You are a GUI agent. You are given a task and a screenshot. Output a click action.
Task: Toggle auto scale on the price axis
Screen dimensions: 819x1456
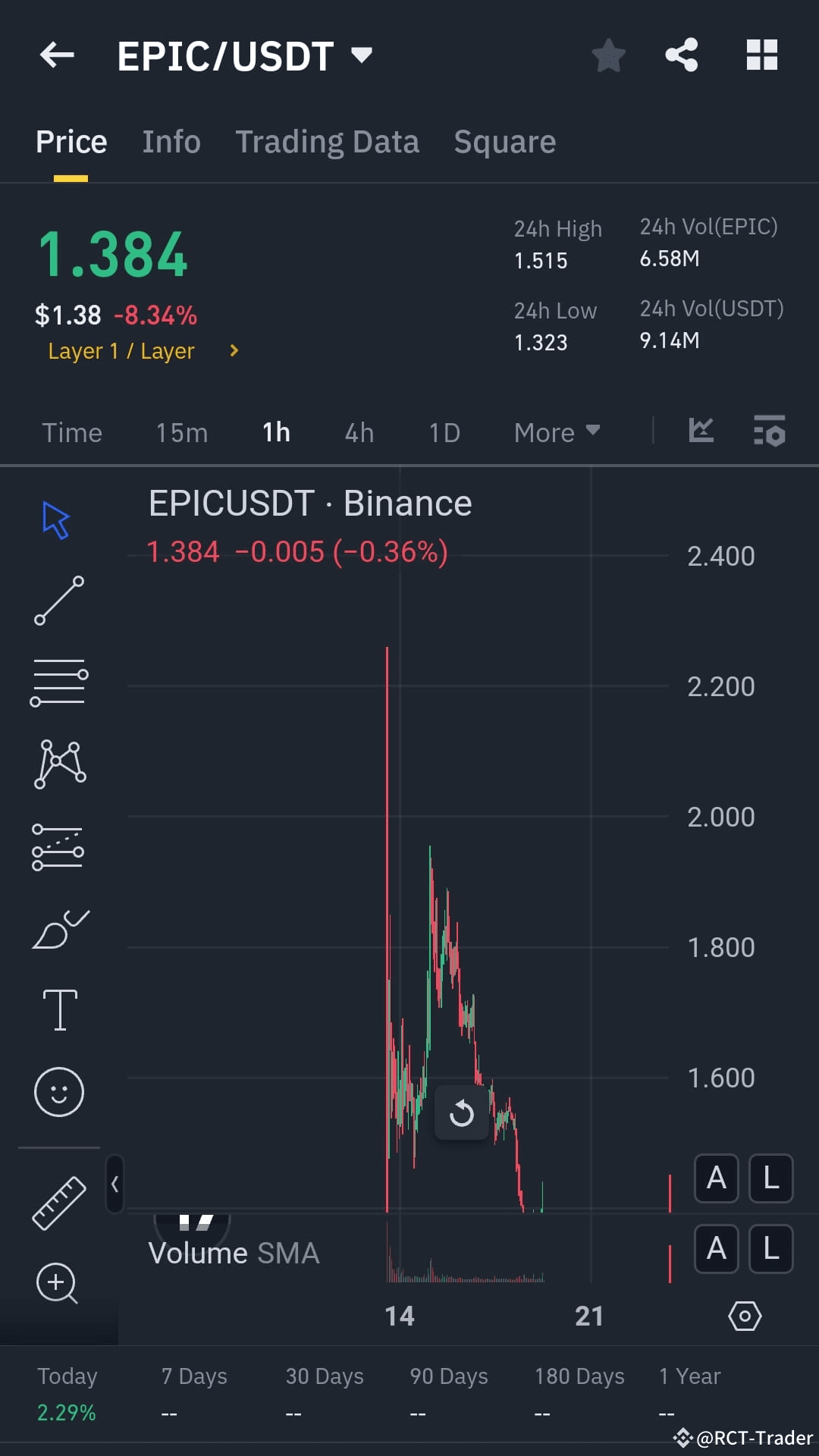(716, 1178)
